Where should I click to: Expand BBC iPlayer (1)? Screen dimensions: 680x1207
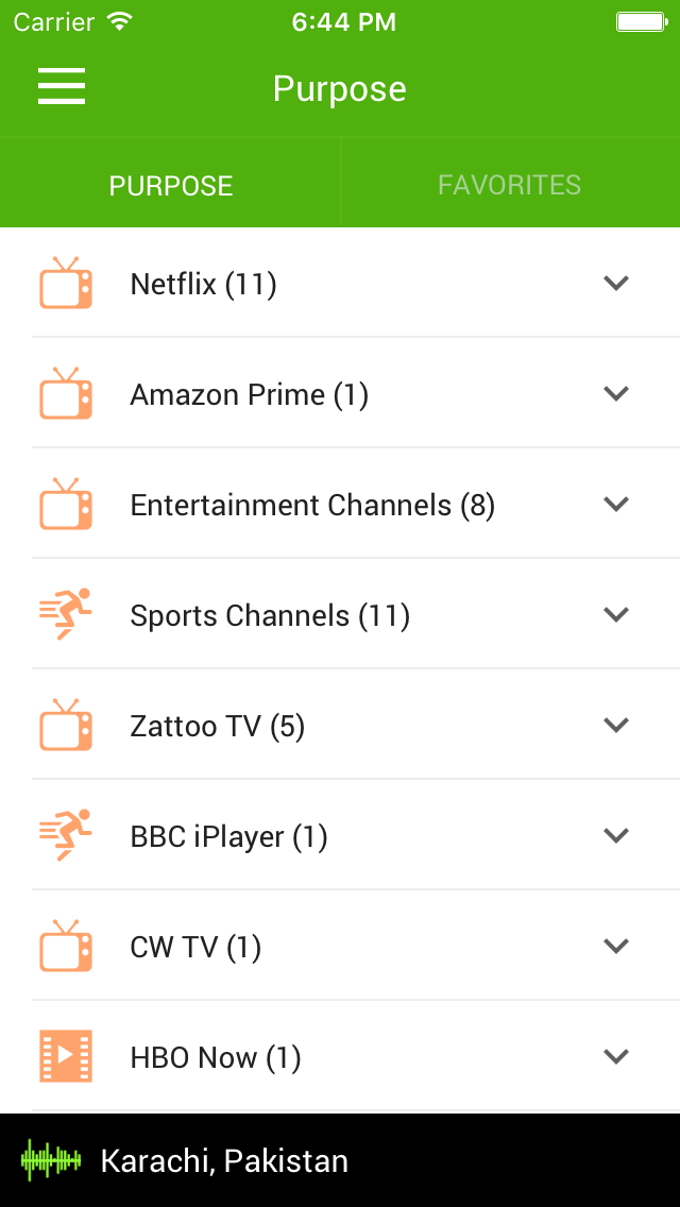pyautogui.click(x=340, y=835)
